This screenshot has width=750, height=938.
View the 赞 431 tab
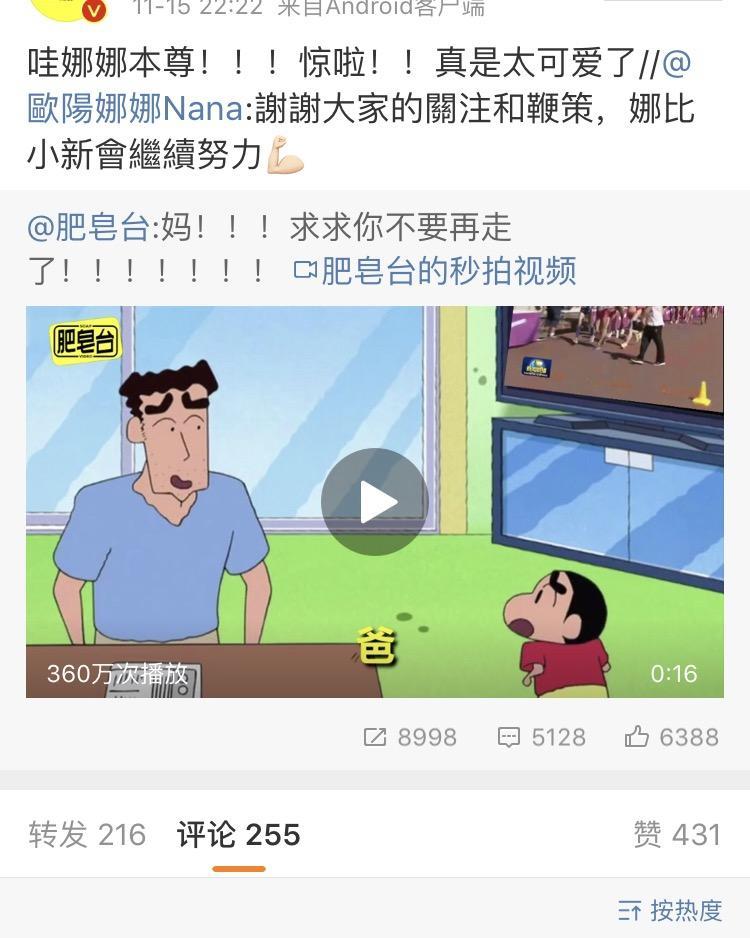click(x=676, y=835)
